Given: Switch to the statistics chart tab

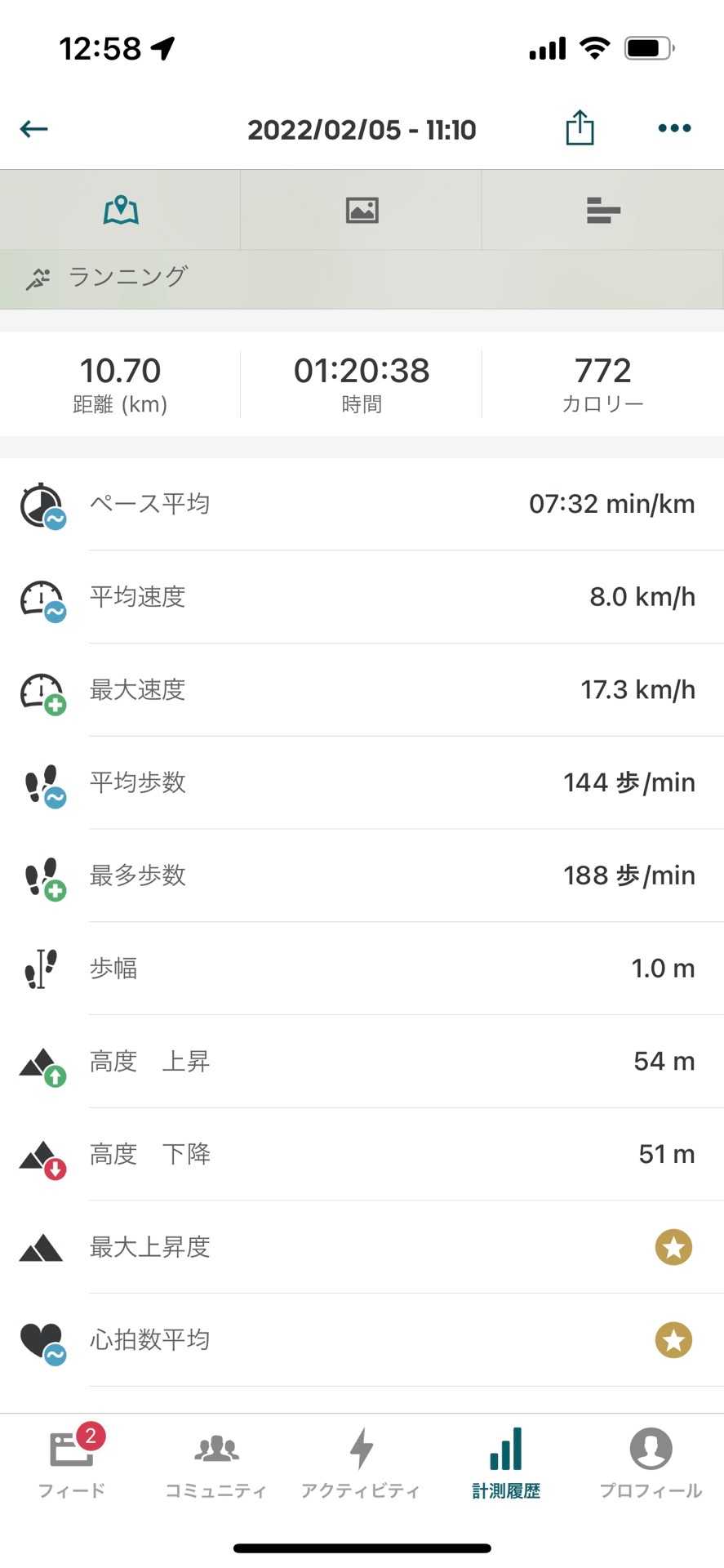Looking at the screenshot, I should (x=603, y=211).
